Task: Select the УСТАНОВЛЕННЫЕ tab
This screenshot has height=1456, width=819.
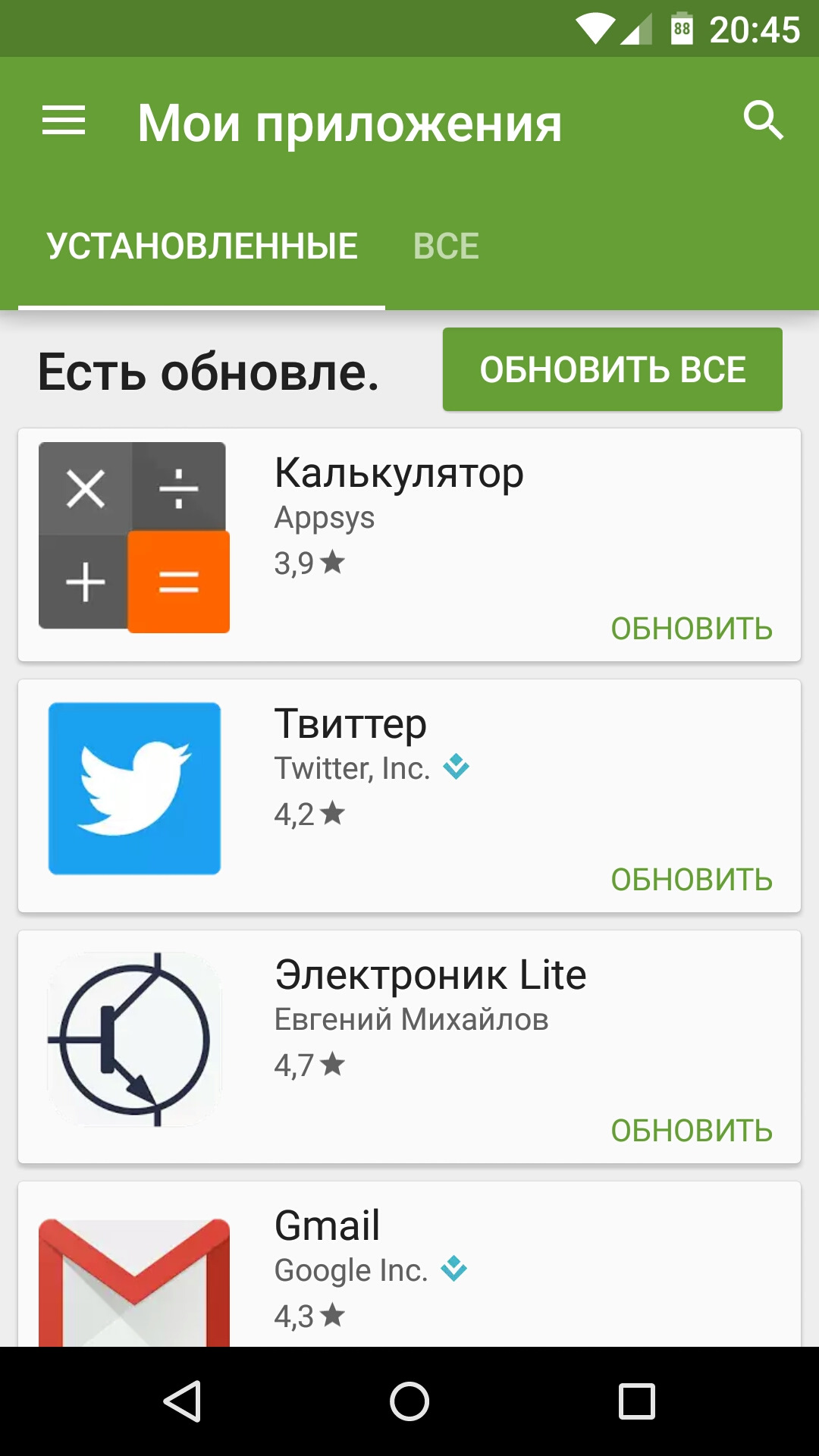Action: pos(202,246)
